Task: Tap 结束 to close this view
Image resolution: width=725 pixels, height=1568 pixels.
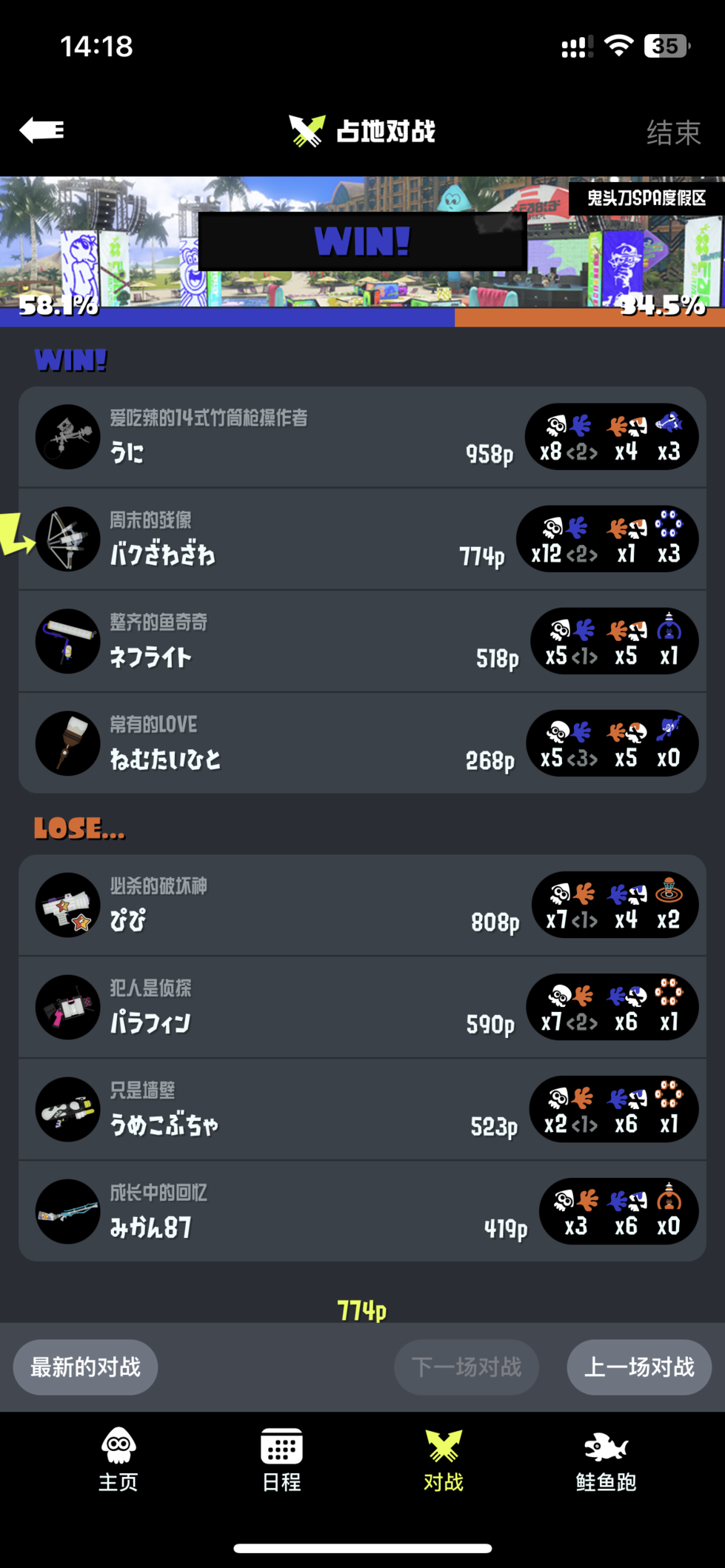Action: click(672, 133)
